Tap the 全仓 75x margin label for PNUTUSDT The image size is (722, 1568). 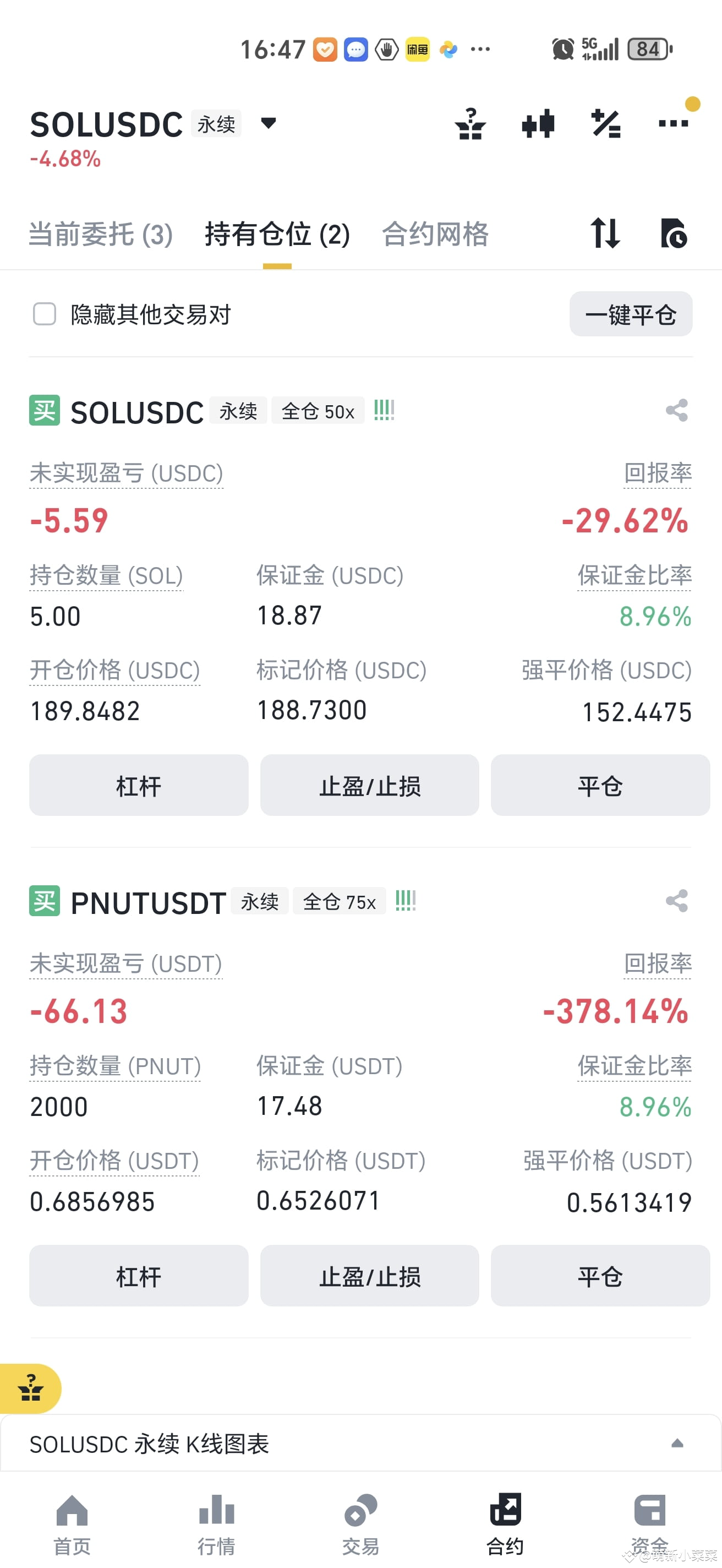point(339,902)
